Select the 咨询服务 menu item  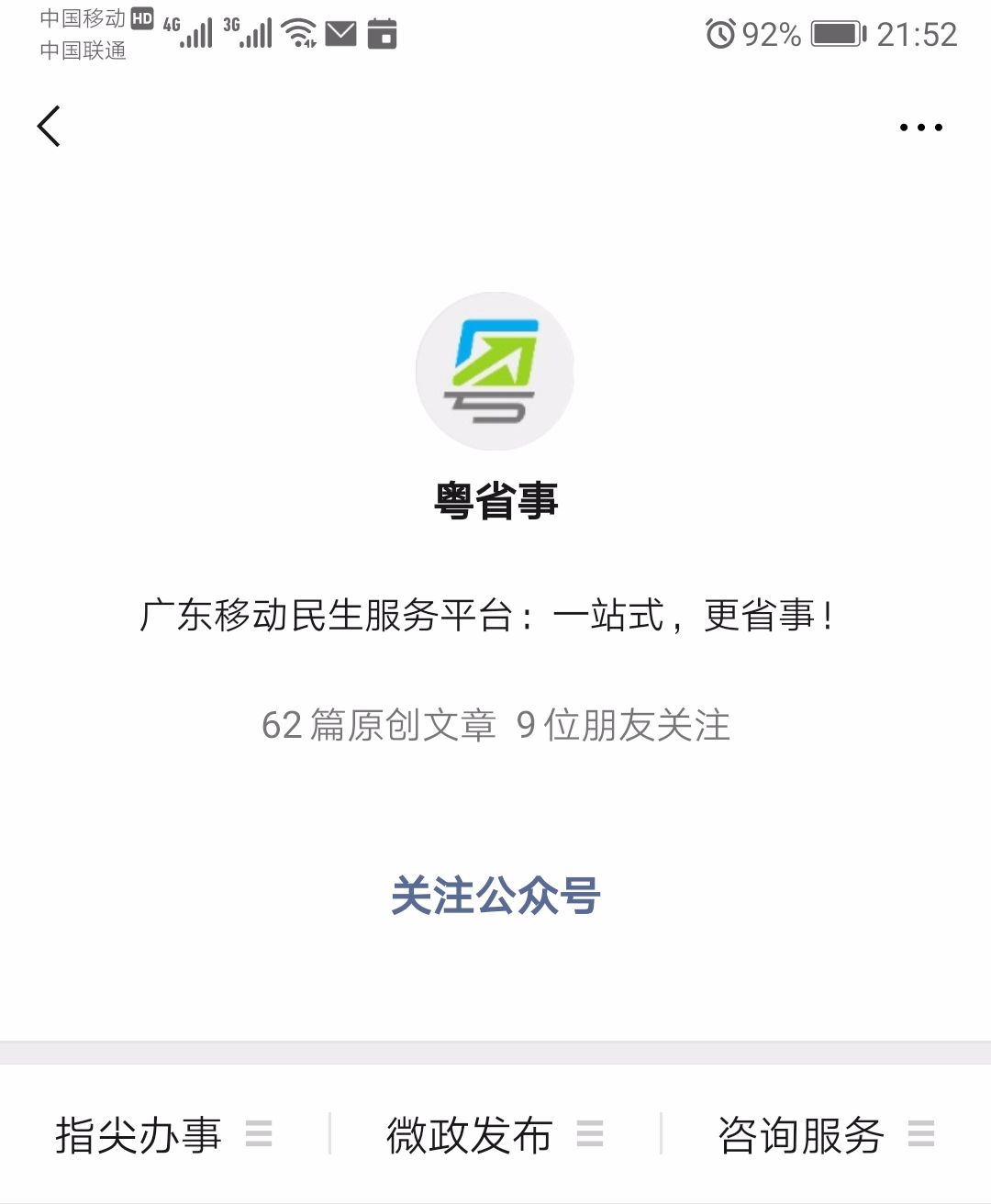[x=801, y=1136]
